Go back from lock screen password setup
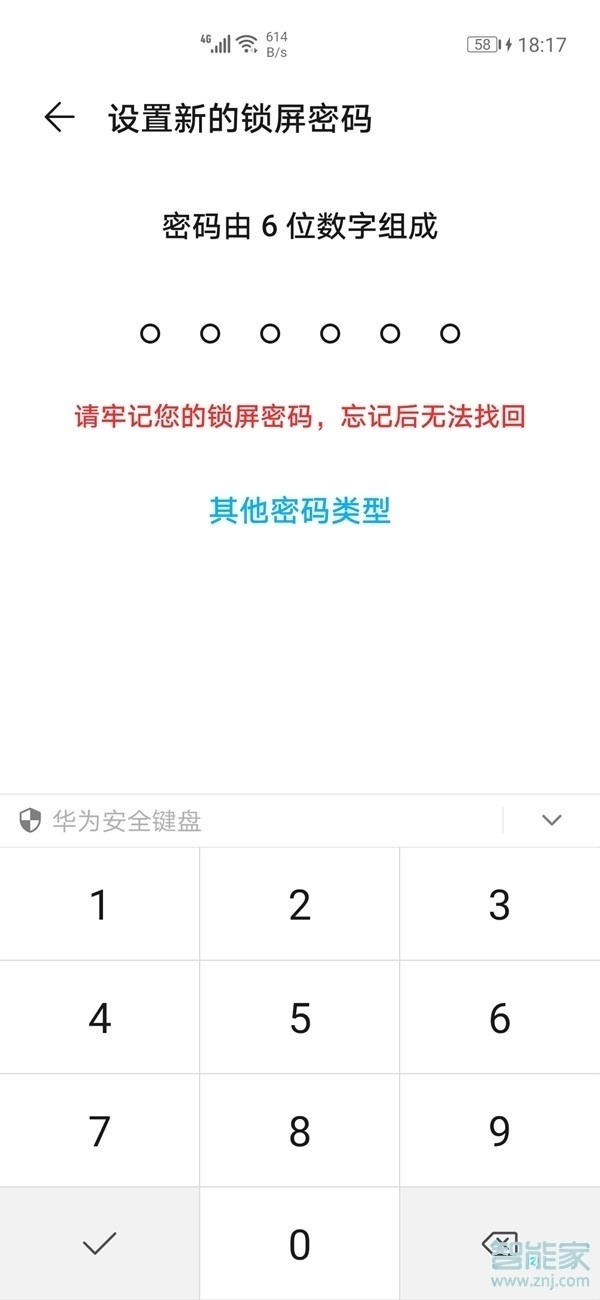 pyautogui.click(x=60, y=118)
